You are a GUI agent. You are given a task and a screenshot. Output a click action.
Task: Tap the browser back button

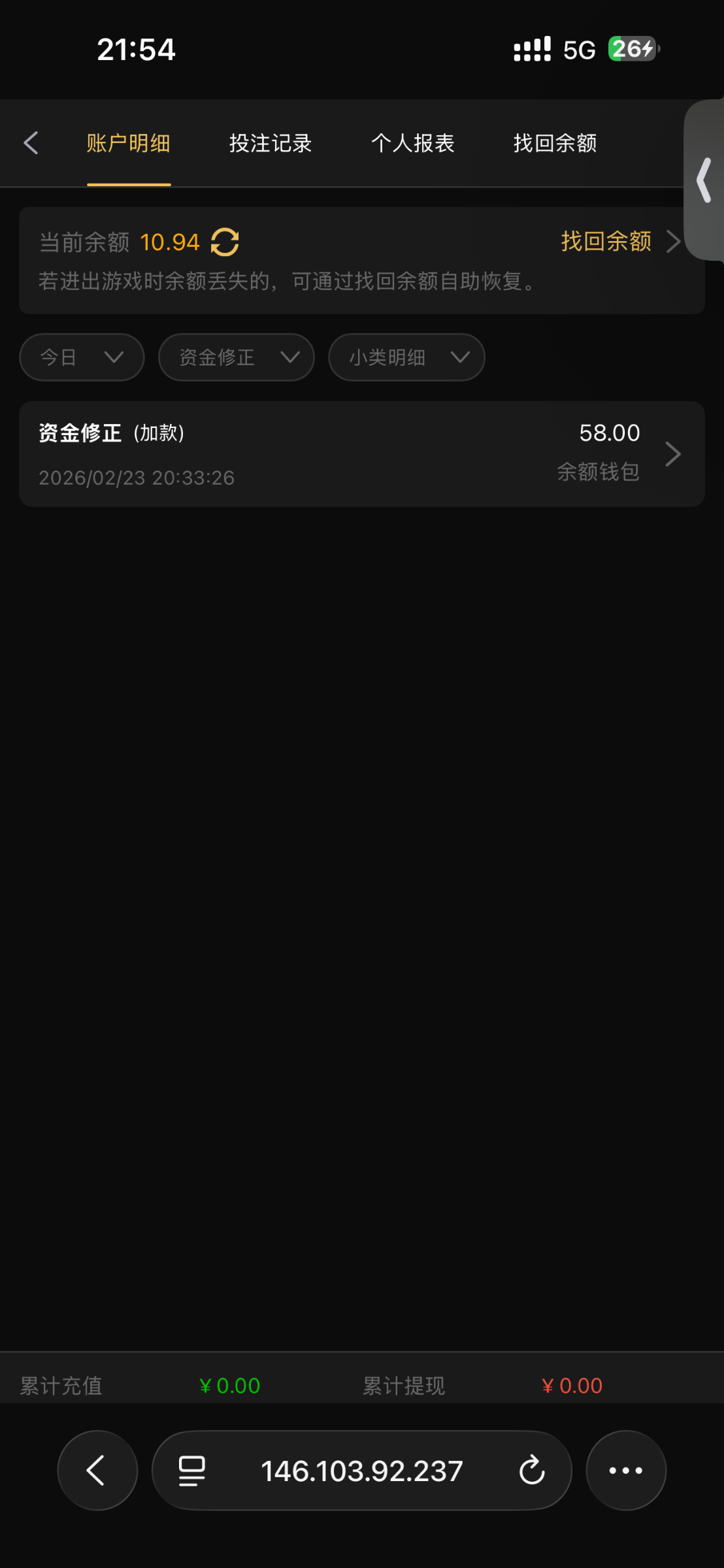point(97,1471)
